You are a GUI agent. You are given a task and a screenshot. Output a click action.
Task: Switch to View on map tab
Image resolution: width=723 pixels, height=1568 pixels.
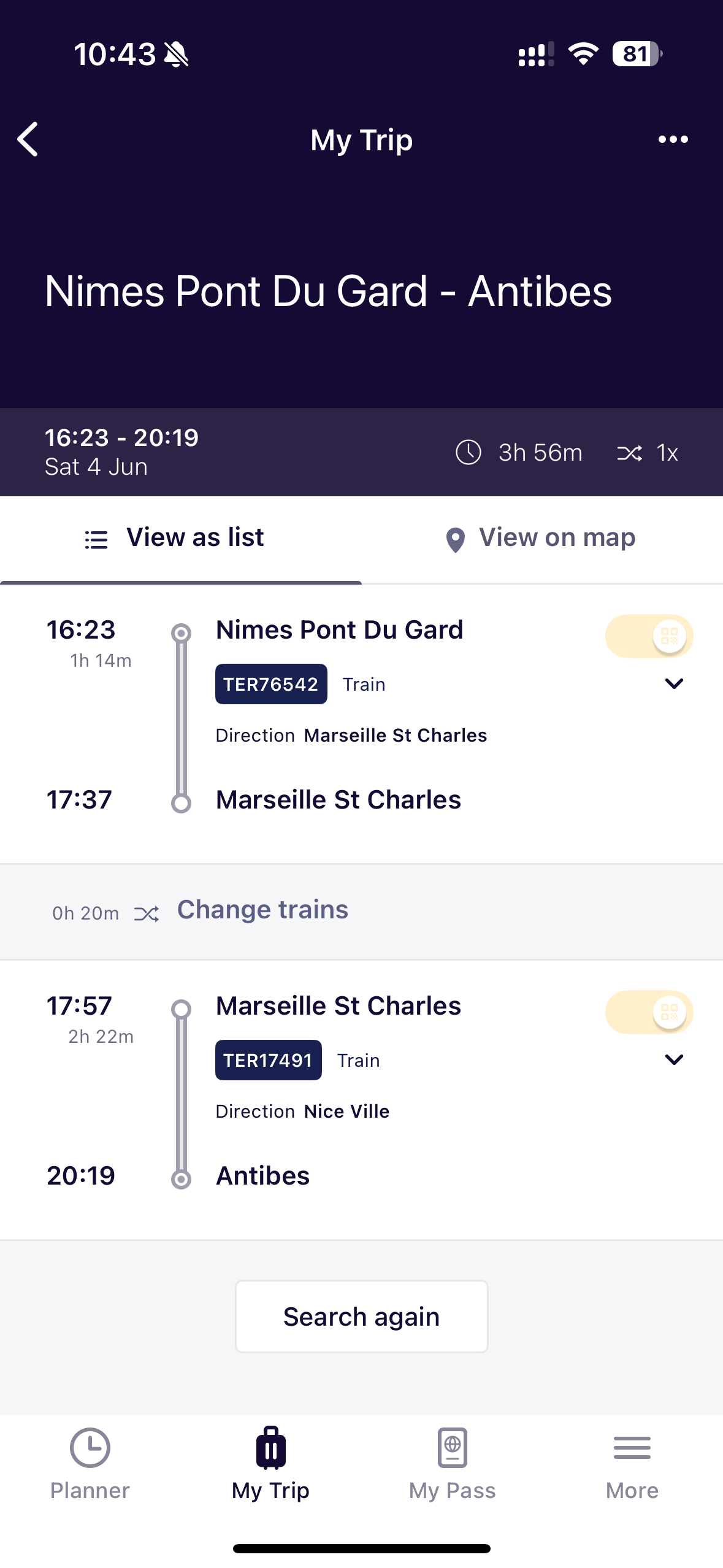point(542,538)
